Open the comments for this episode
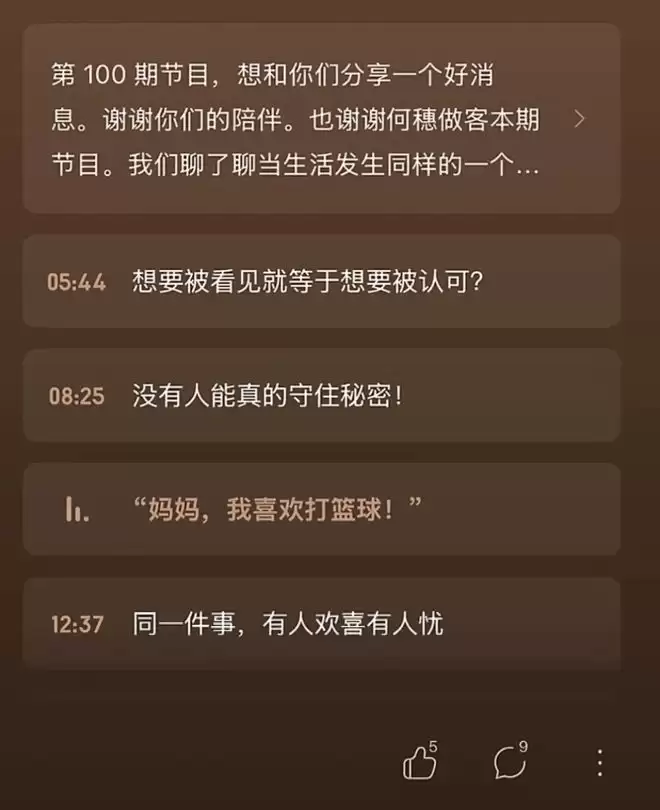This screenshot has width=660, height=810. coord(509,764)
